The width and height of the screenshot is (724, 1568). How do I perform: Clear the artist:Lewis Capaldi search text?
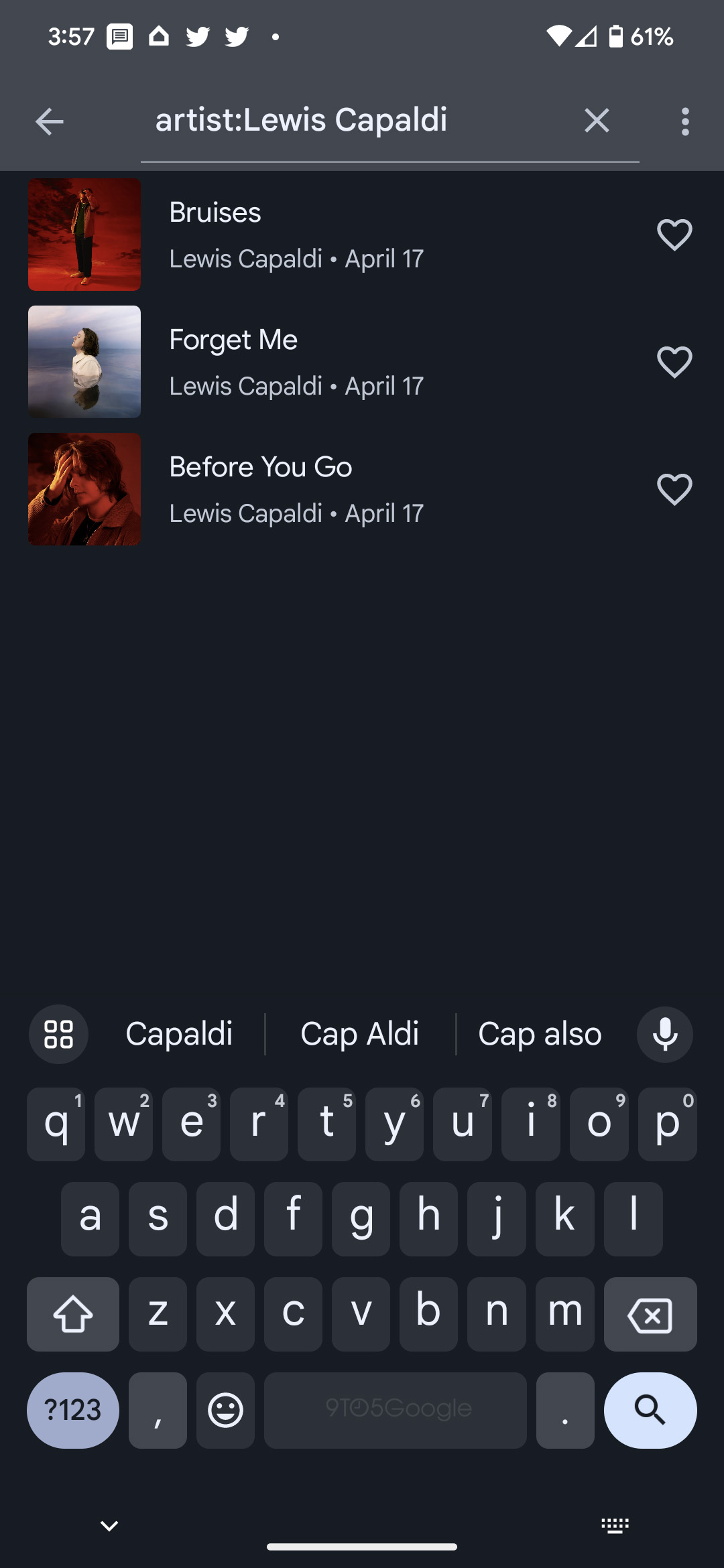coord(596,121)
